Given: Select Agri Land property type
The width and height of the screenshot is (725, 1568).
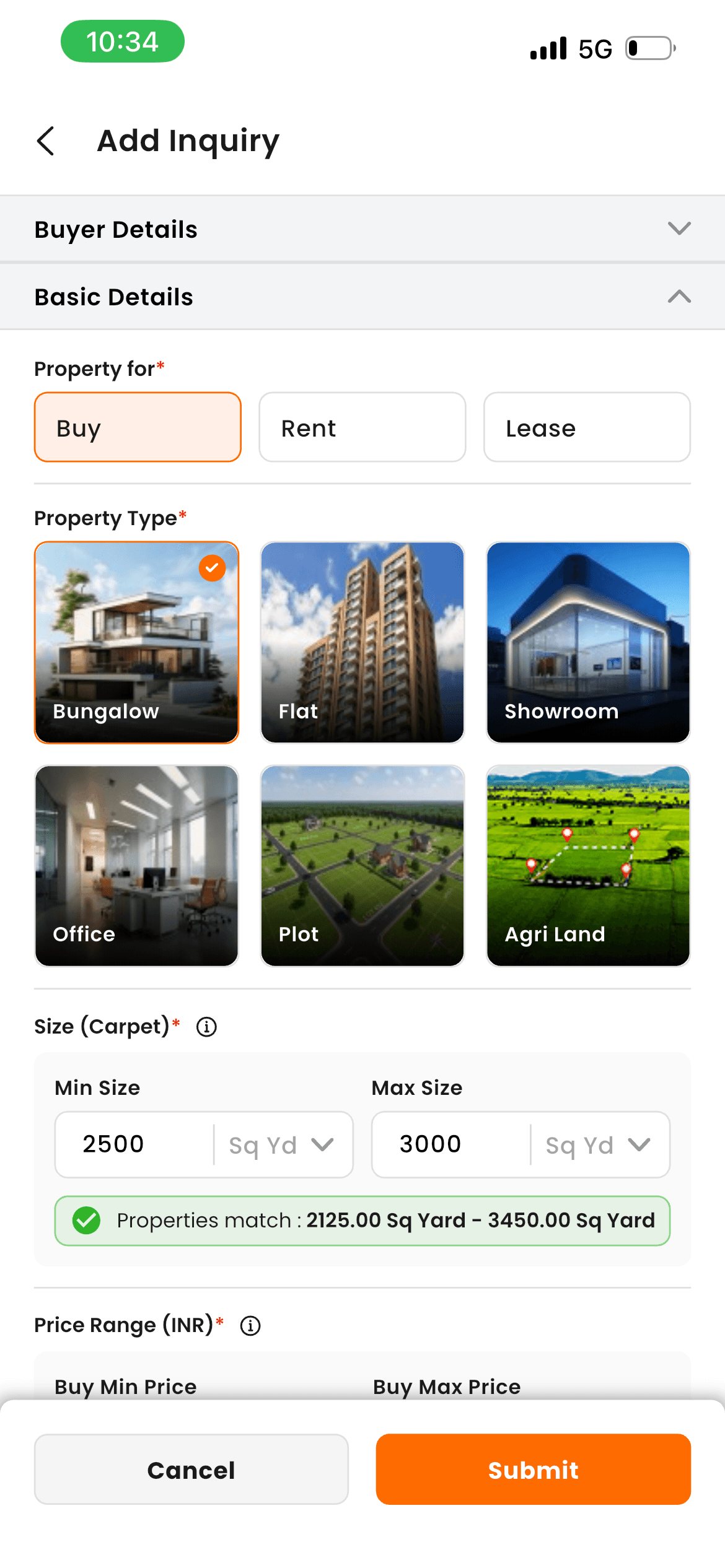Looking at the screenshot, I should [587, 865].
